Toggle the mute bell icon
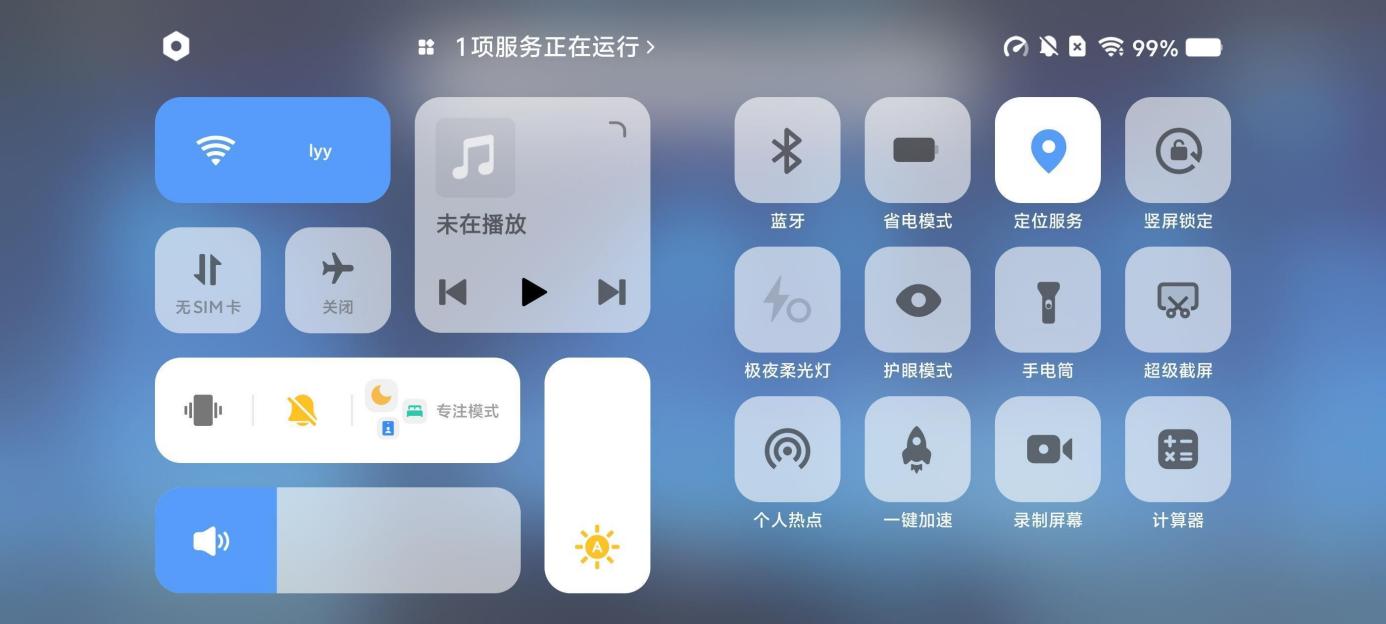 (x=302, y=410)
